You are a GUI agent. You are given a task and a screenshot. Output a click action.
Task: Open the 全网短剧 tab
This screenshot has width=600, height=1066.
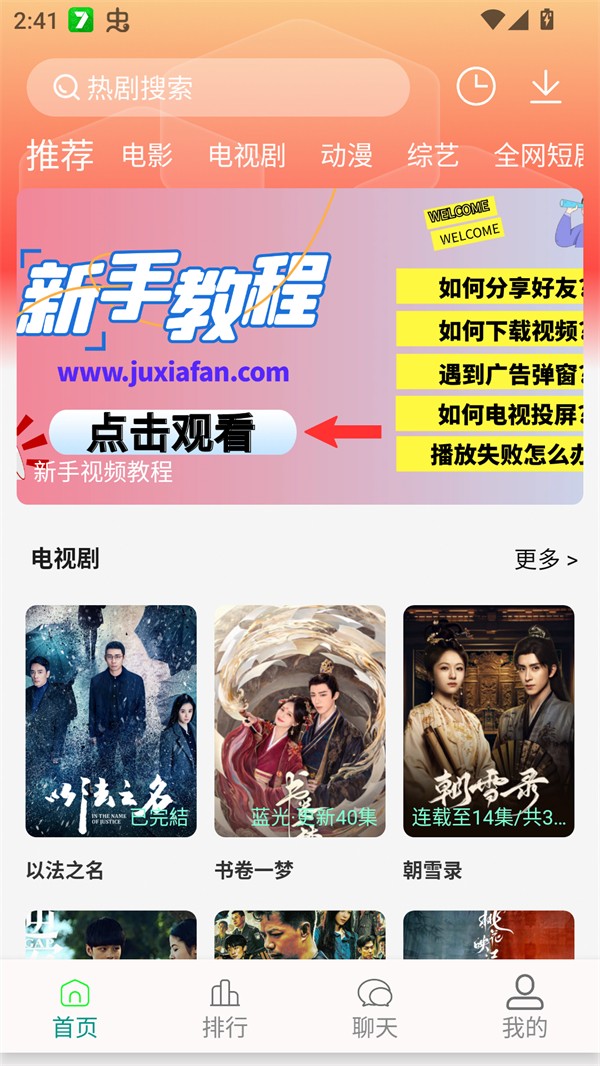tap(540, 155)
